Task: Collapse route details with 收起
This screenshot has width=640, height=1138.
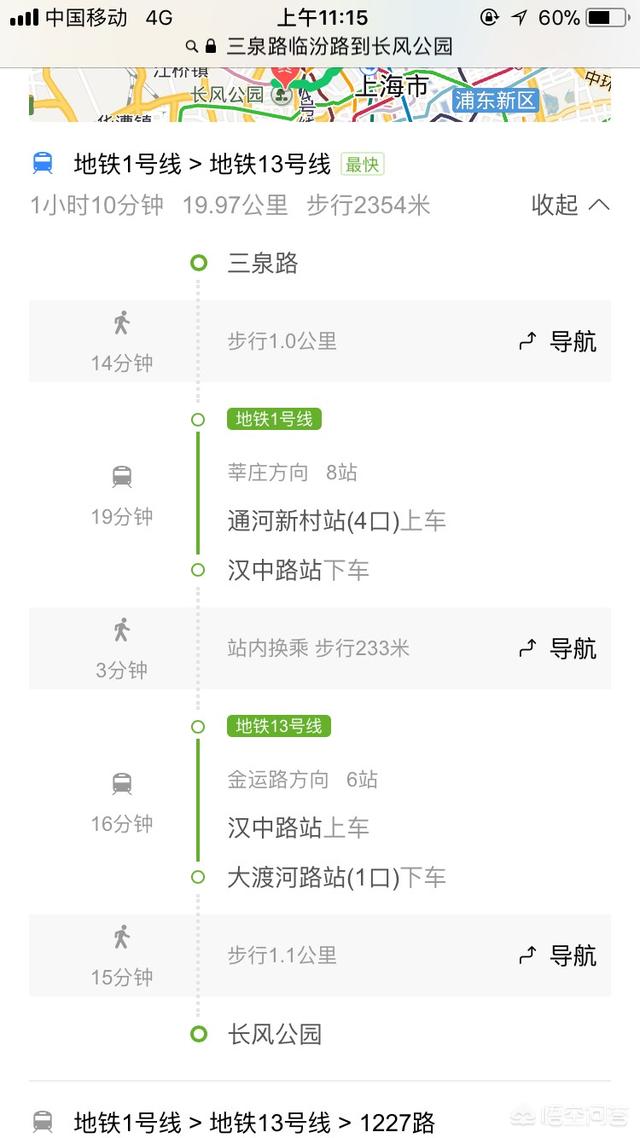Action: pos(569,205)
